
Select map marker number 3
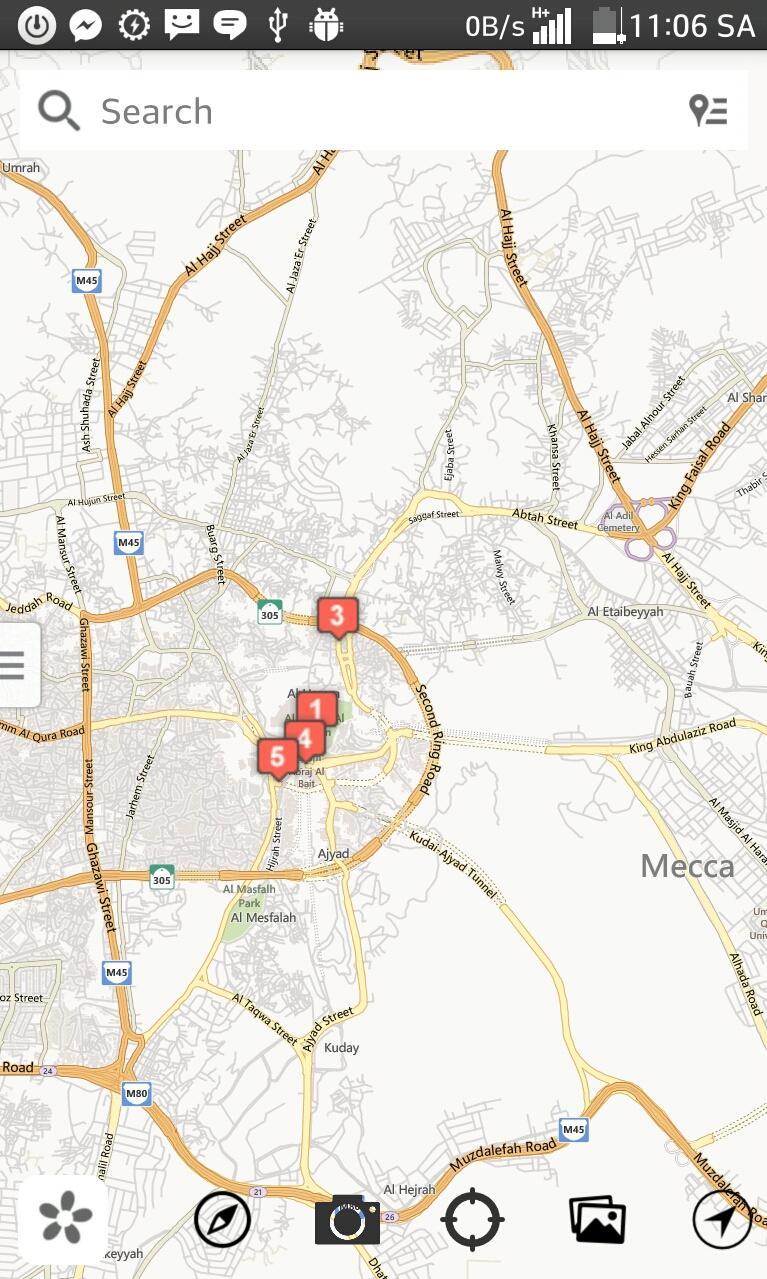[338, 615]
